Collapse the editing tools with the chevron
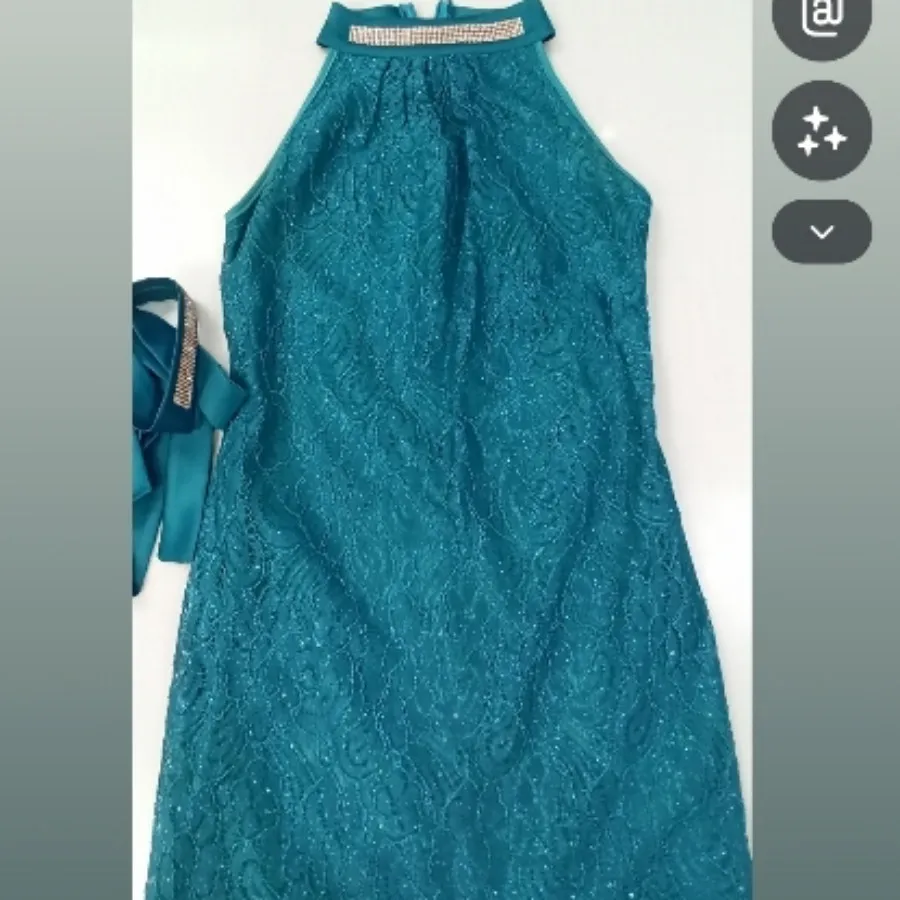 822,232
